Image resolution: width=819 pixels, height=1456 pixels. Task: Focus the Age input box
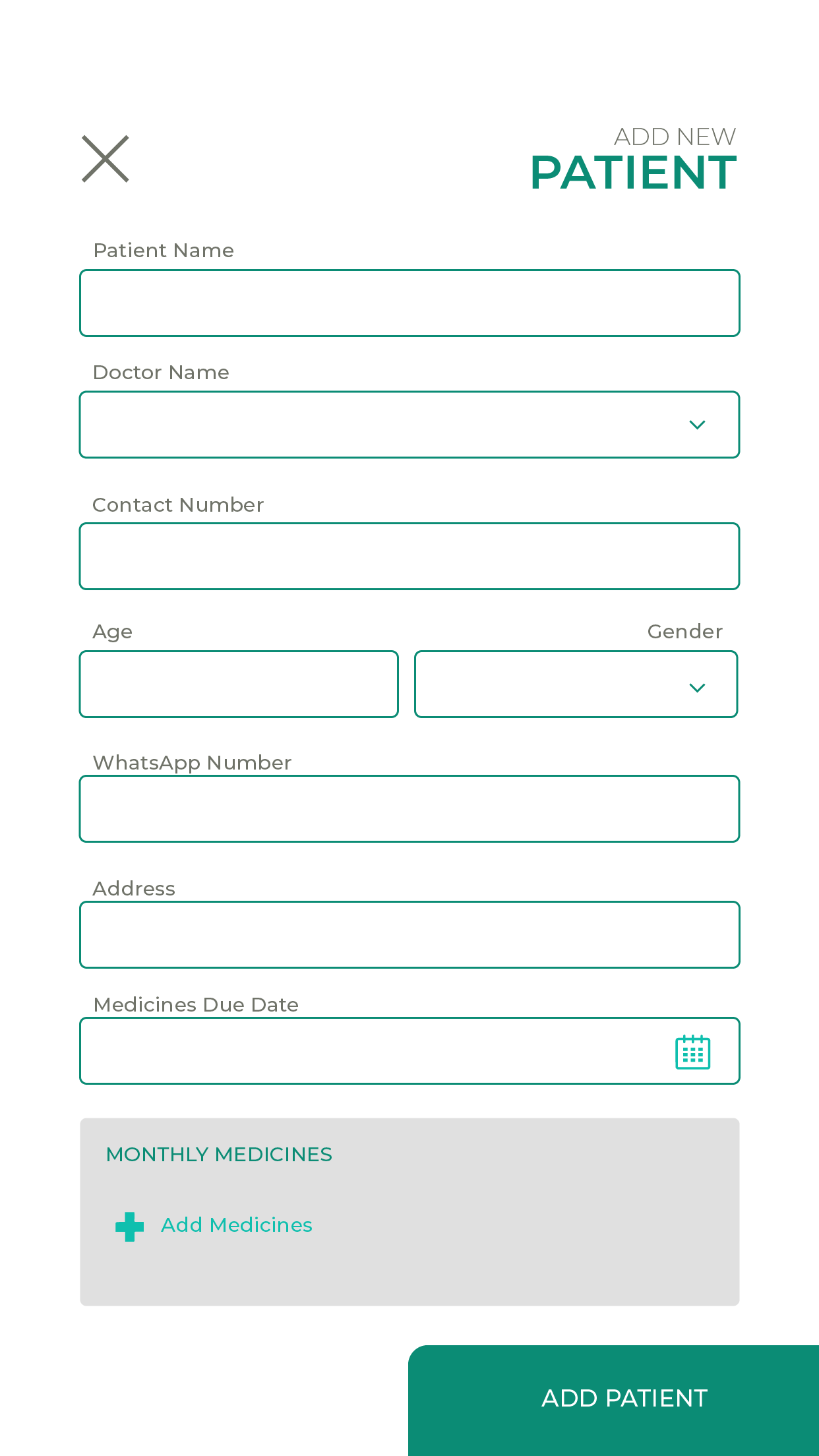click(x=239, y=684)
